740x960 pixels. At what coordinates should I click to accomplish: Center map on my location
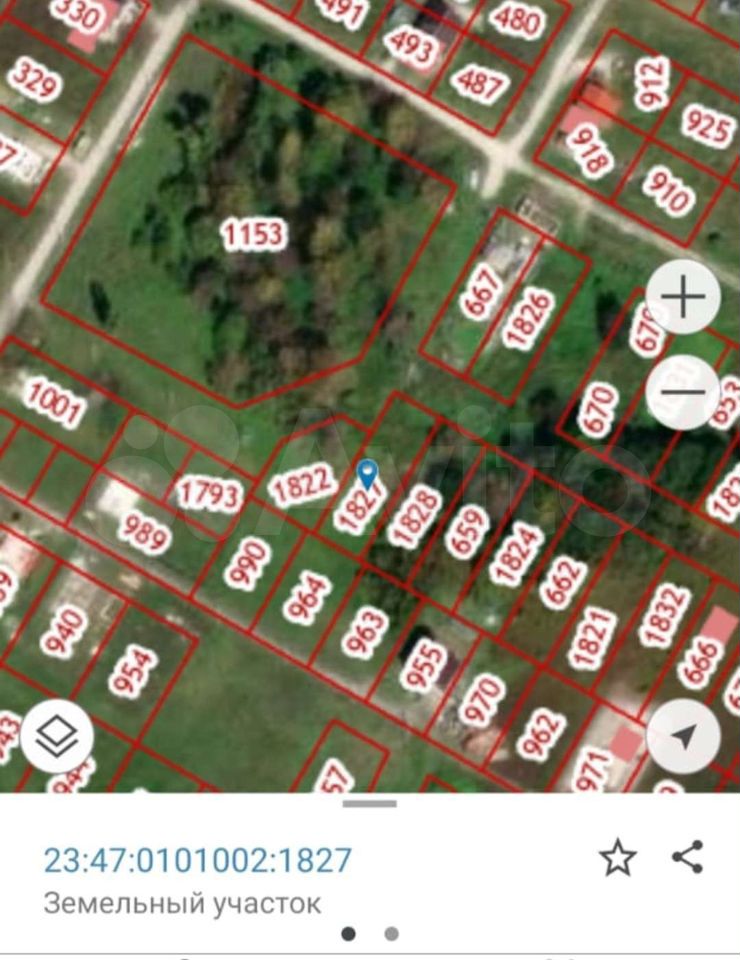coord(683,738)
